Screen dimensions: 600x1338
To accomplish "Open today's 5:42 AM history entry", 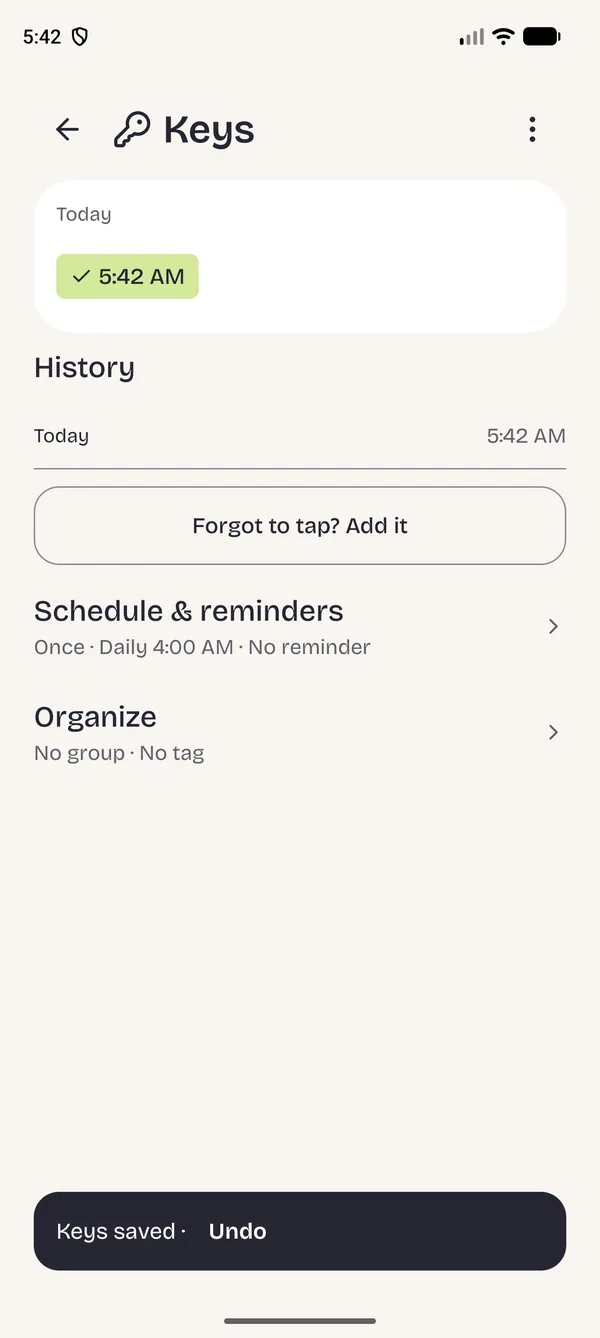I will (300, 436).
